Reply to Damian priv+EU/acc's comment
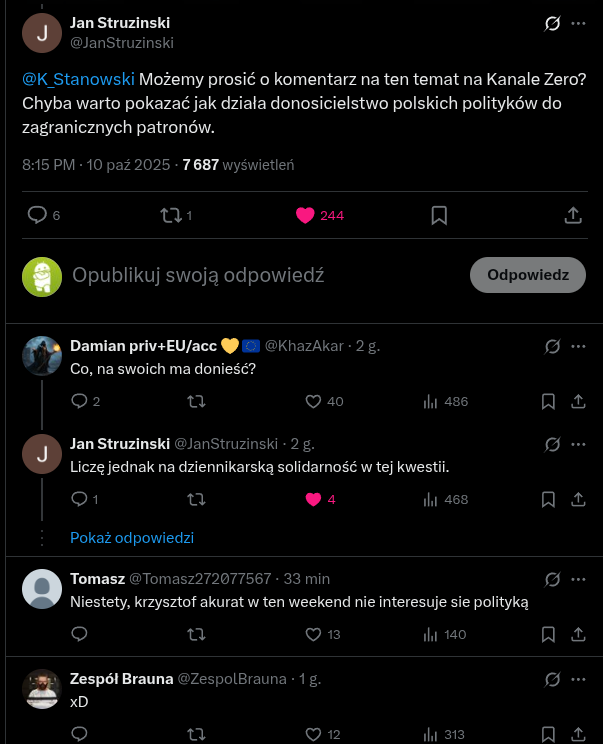 79,401
